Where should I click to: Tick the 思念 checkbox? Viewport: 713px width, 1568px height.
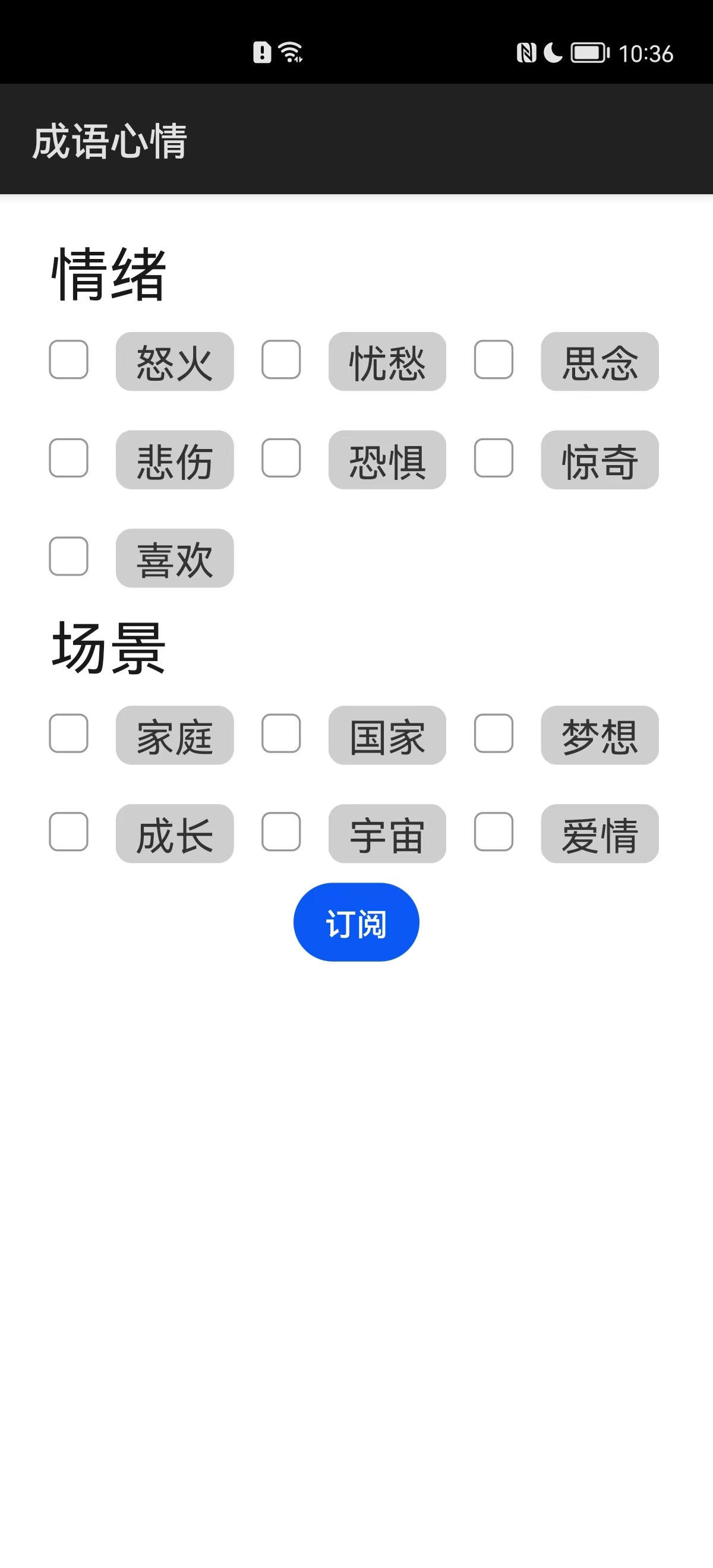click(493, 360)
